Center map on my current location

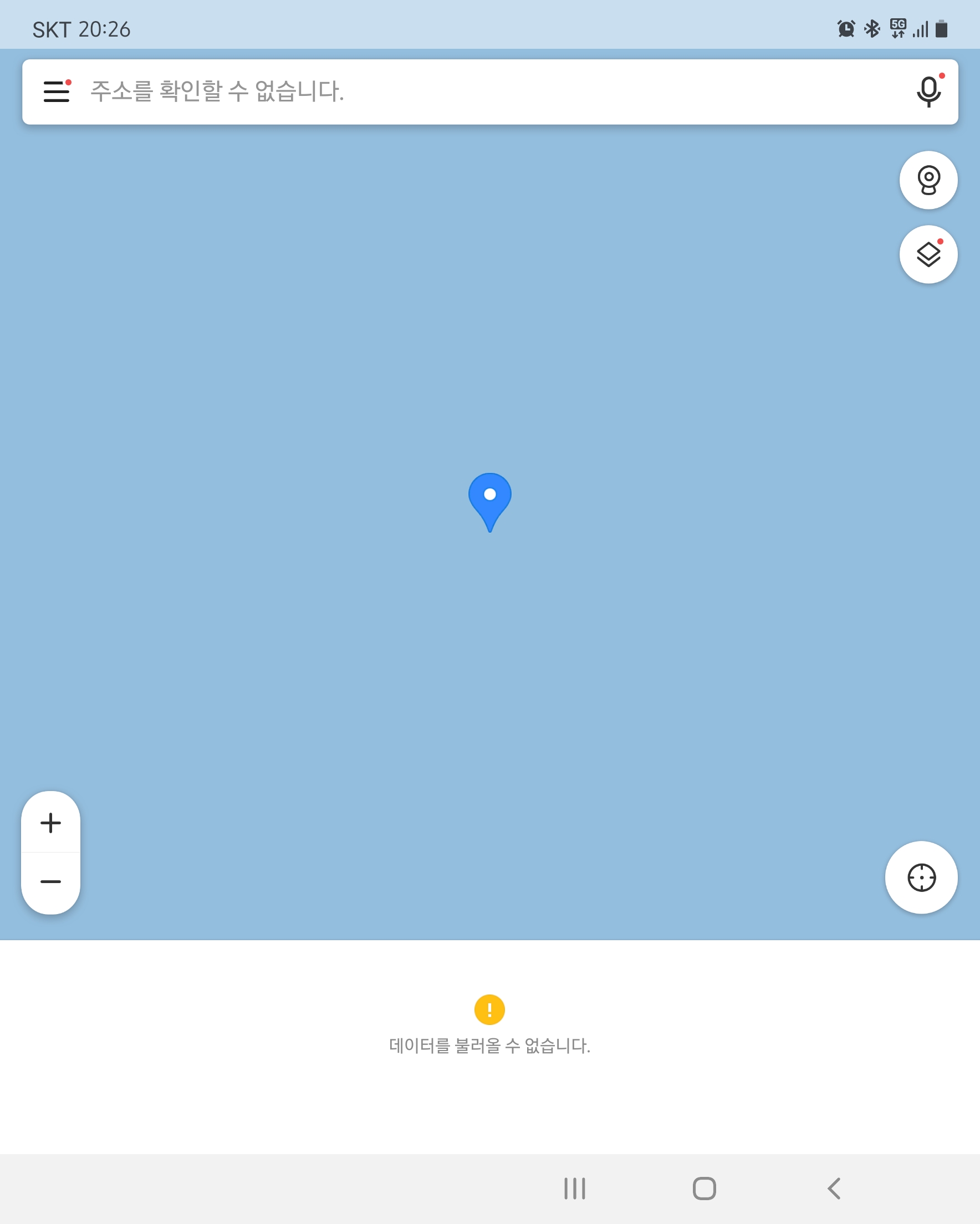[921, 878]
